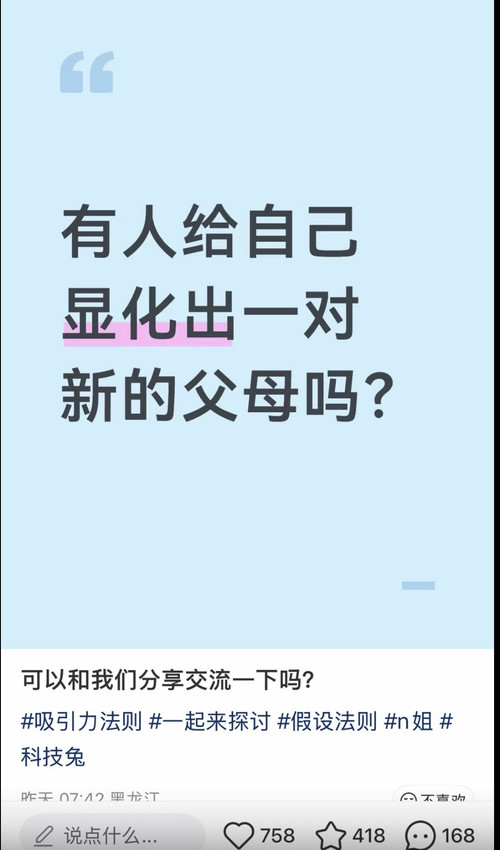Like this post with the heart icon
The image size is (500, 850).
click(x=239, y=835)
